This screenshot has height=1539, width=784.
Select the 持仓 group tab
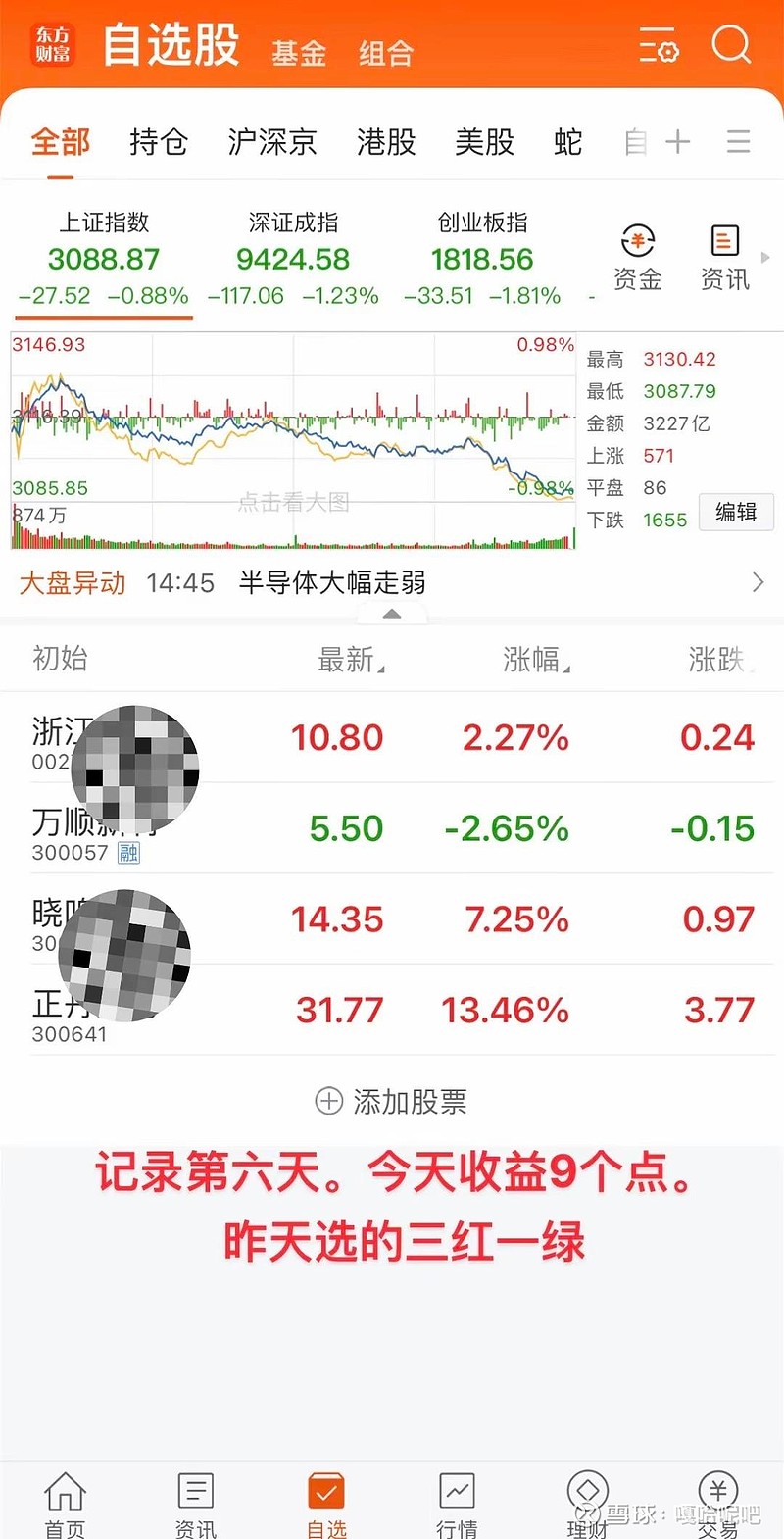(x=159, y=142)
